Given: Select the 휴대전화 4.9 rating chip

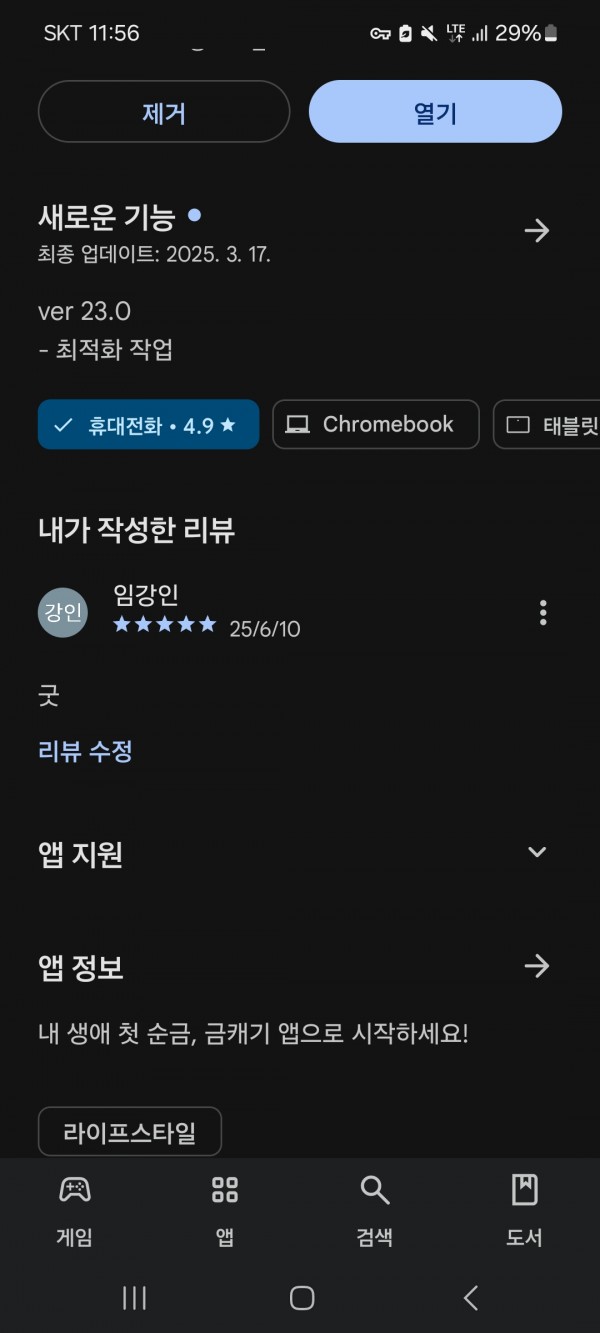Looking at the screenshot, I should [148, 425].
